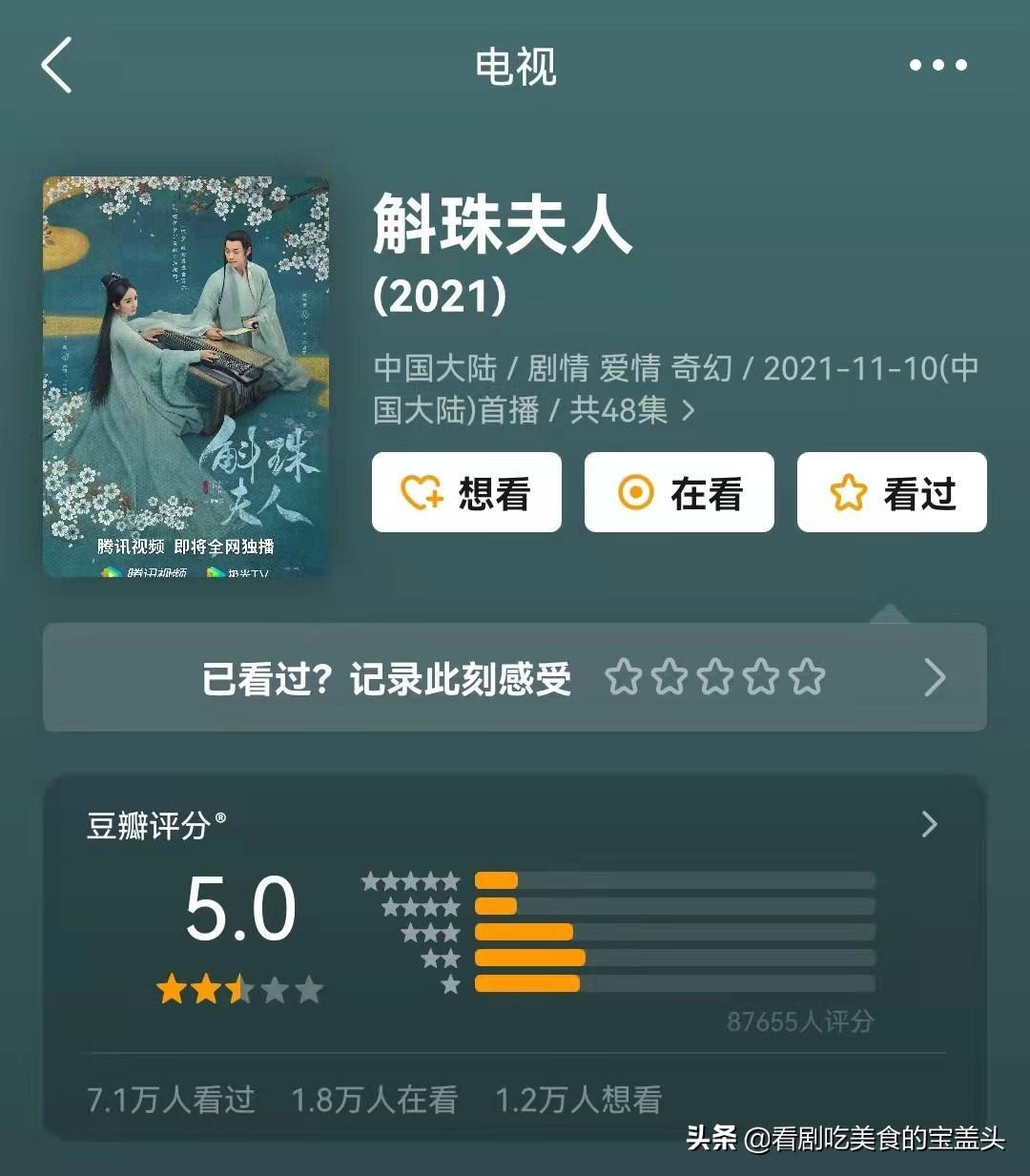Mark the show as 在看

(679, 492)
